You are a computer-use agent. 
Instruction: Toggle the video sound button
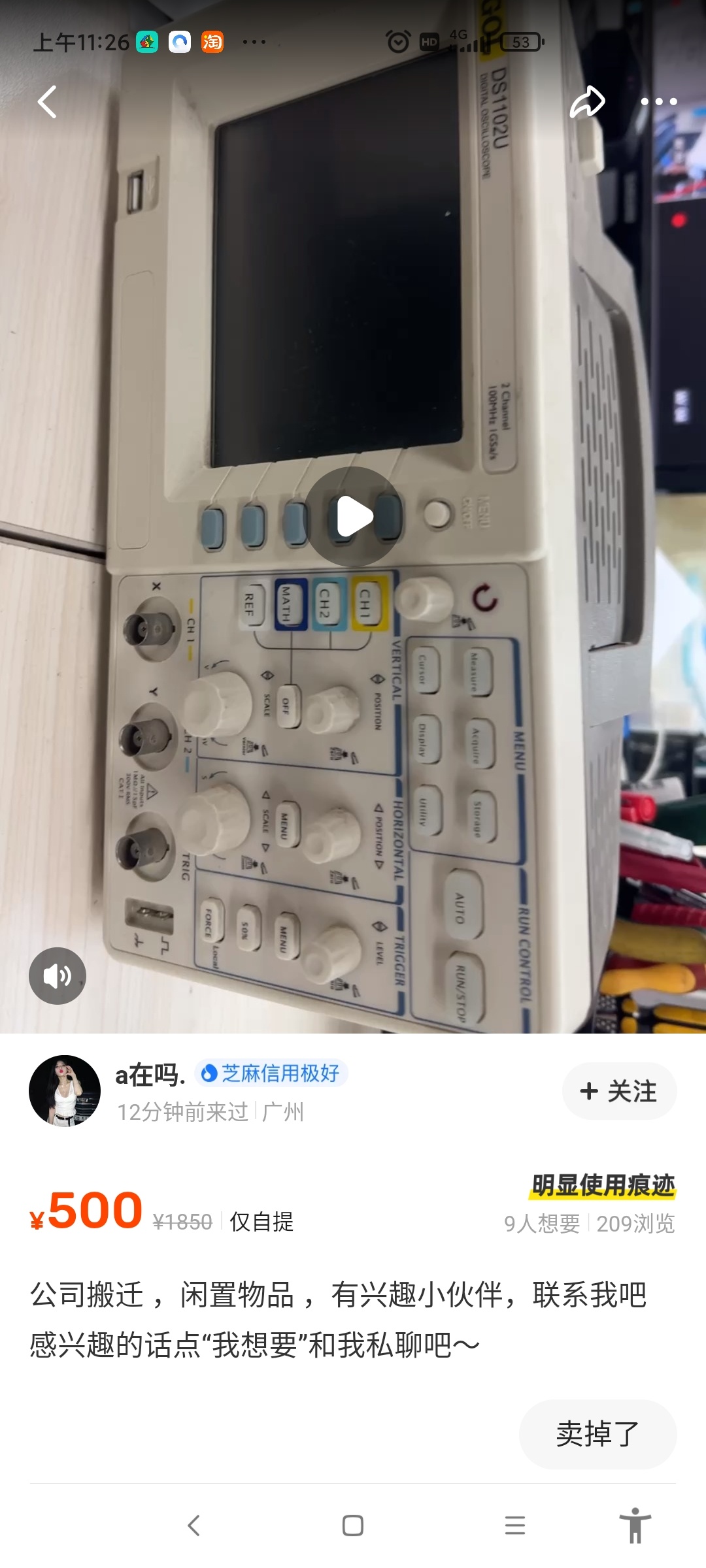pyautogui.click(x=58, y=975)
